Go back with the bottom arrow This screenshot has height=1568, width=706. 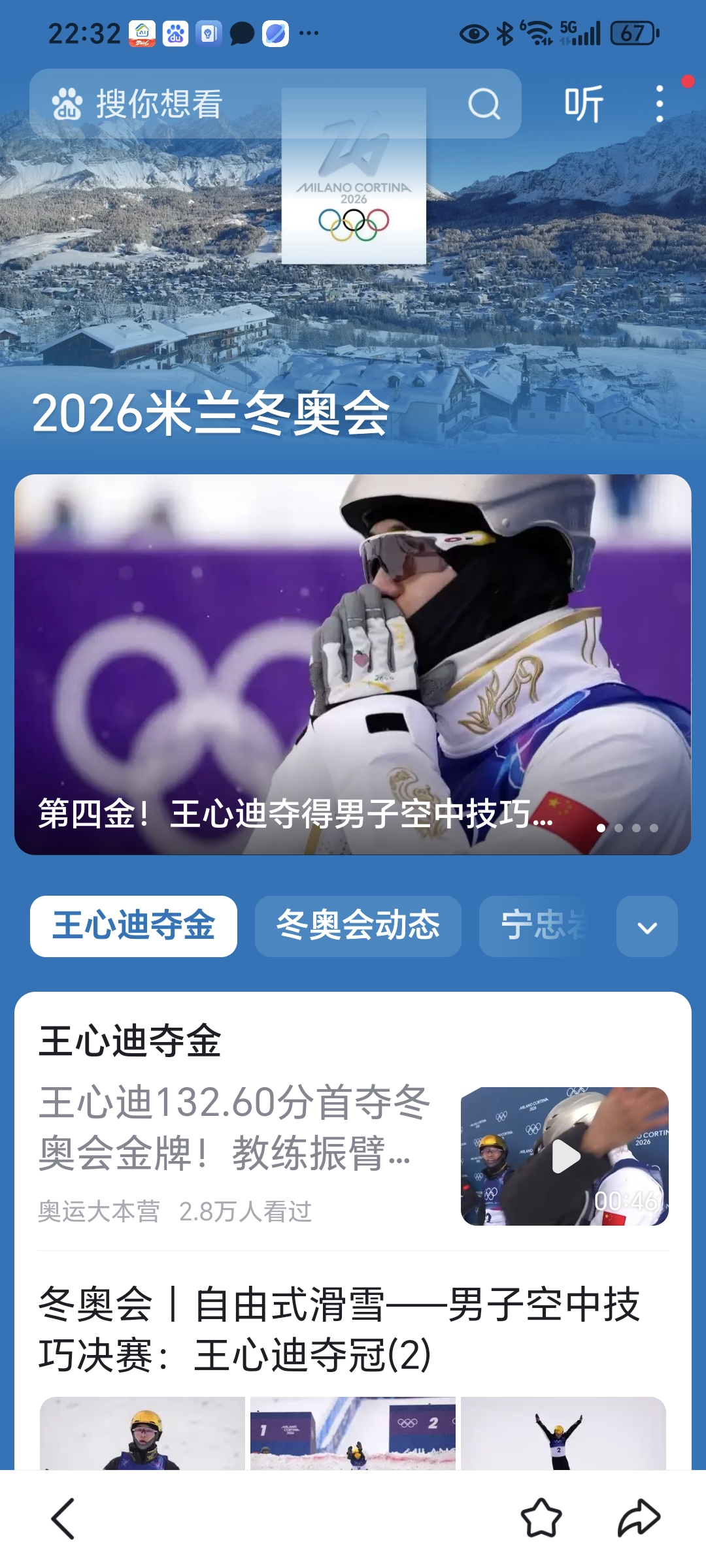point(63,1518)
